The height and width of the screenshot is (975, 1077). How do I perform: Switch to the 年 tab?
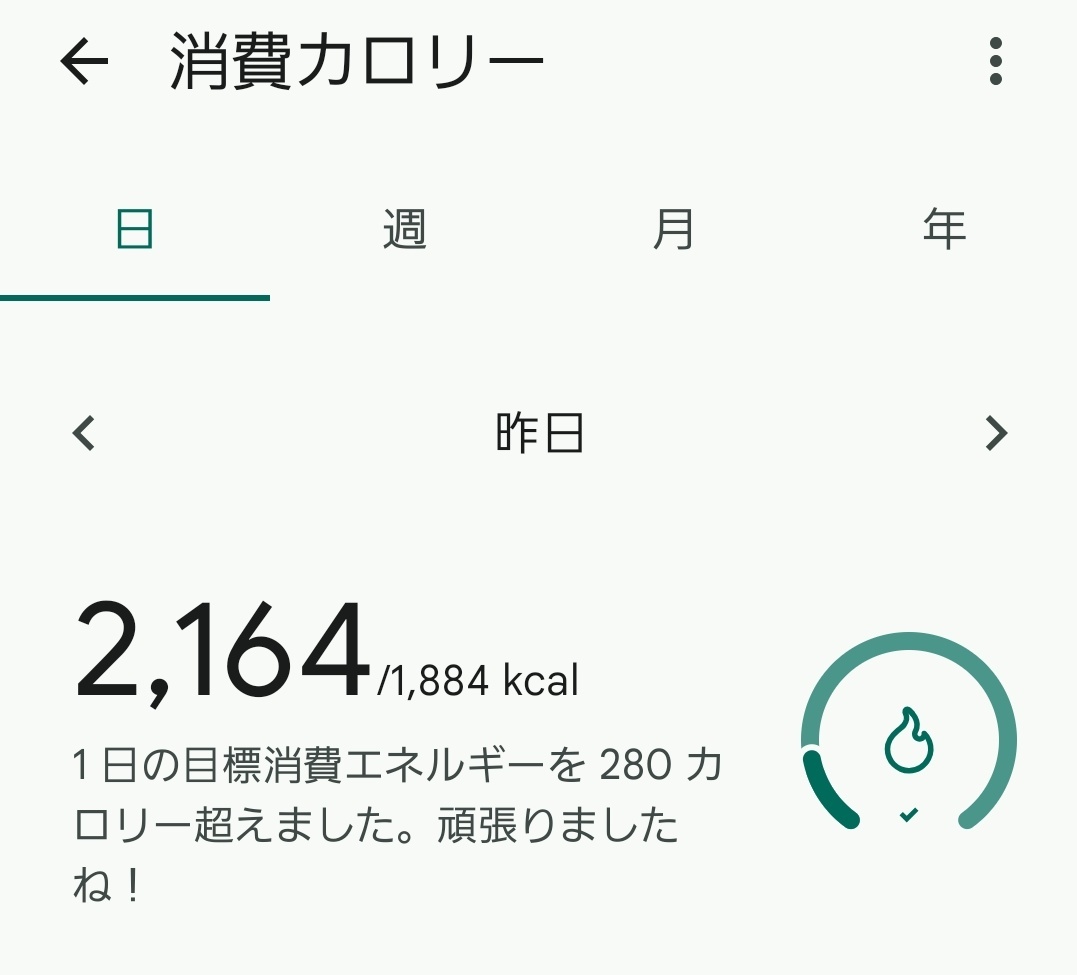943,231
